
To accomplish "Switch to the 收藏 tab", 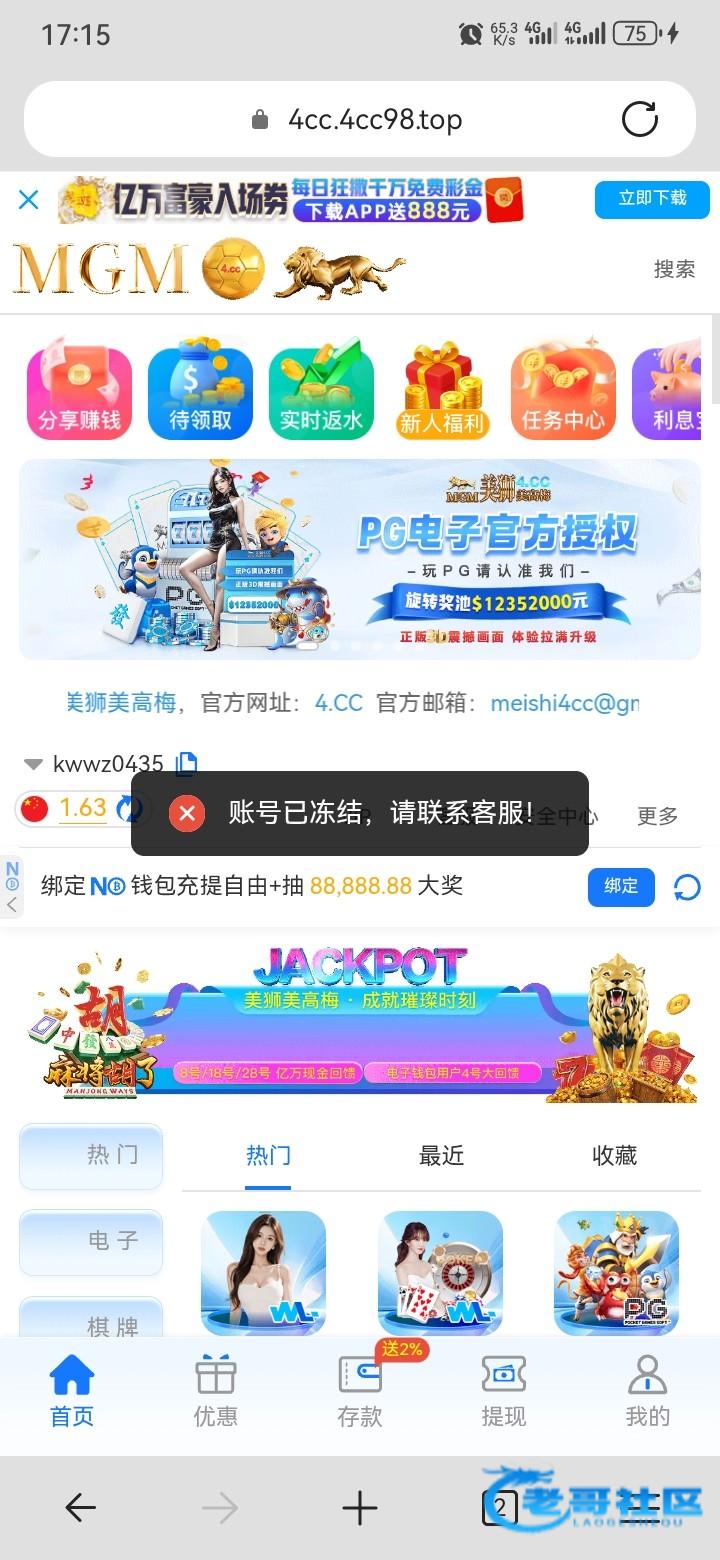I will point(614,1156).
